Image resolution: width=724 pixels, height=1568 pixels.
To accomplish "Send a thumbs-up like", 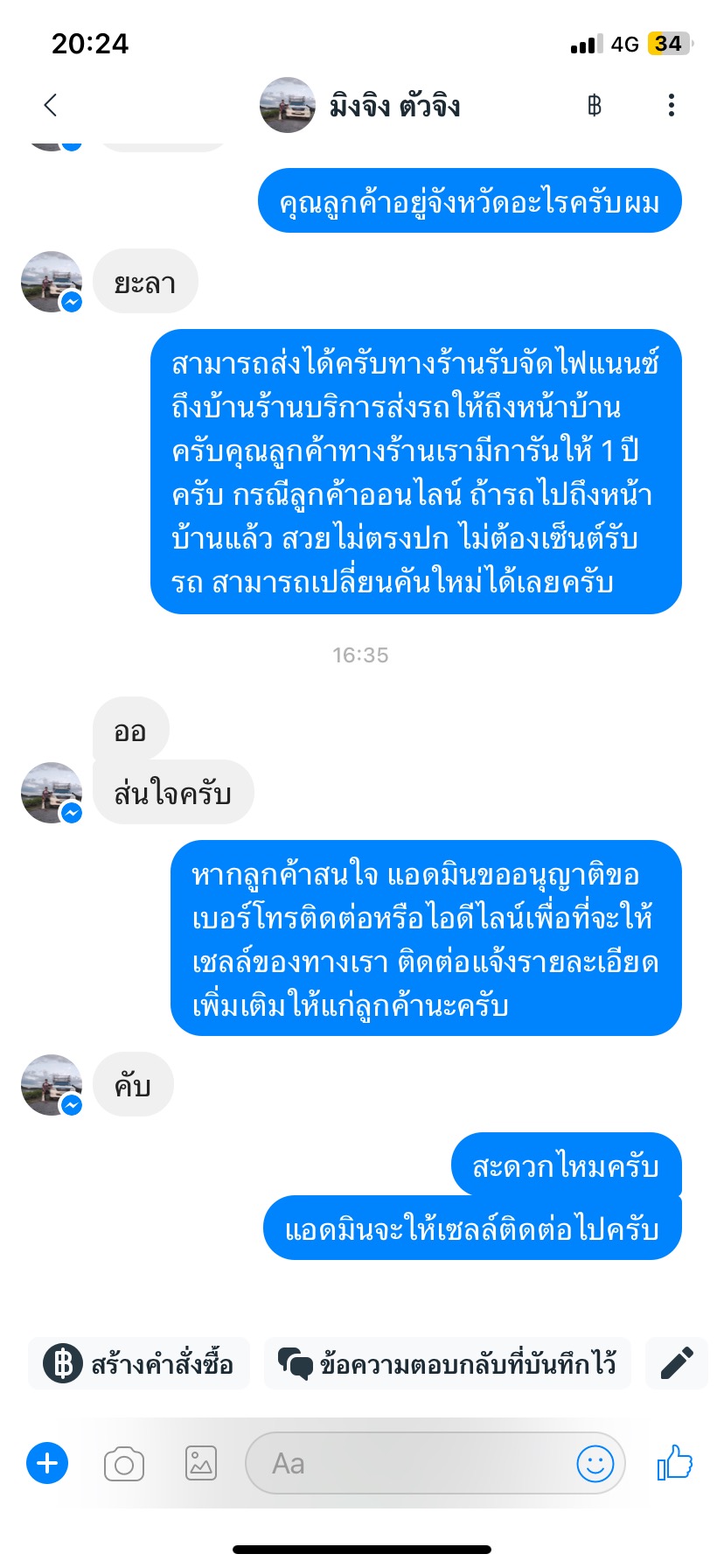I will click(674, 1462).
